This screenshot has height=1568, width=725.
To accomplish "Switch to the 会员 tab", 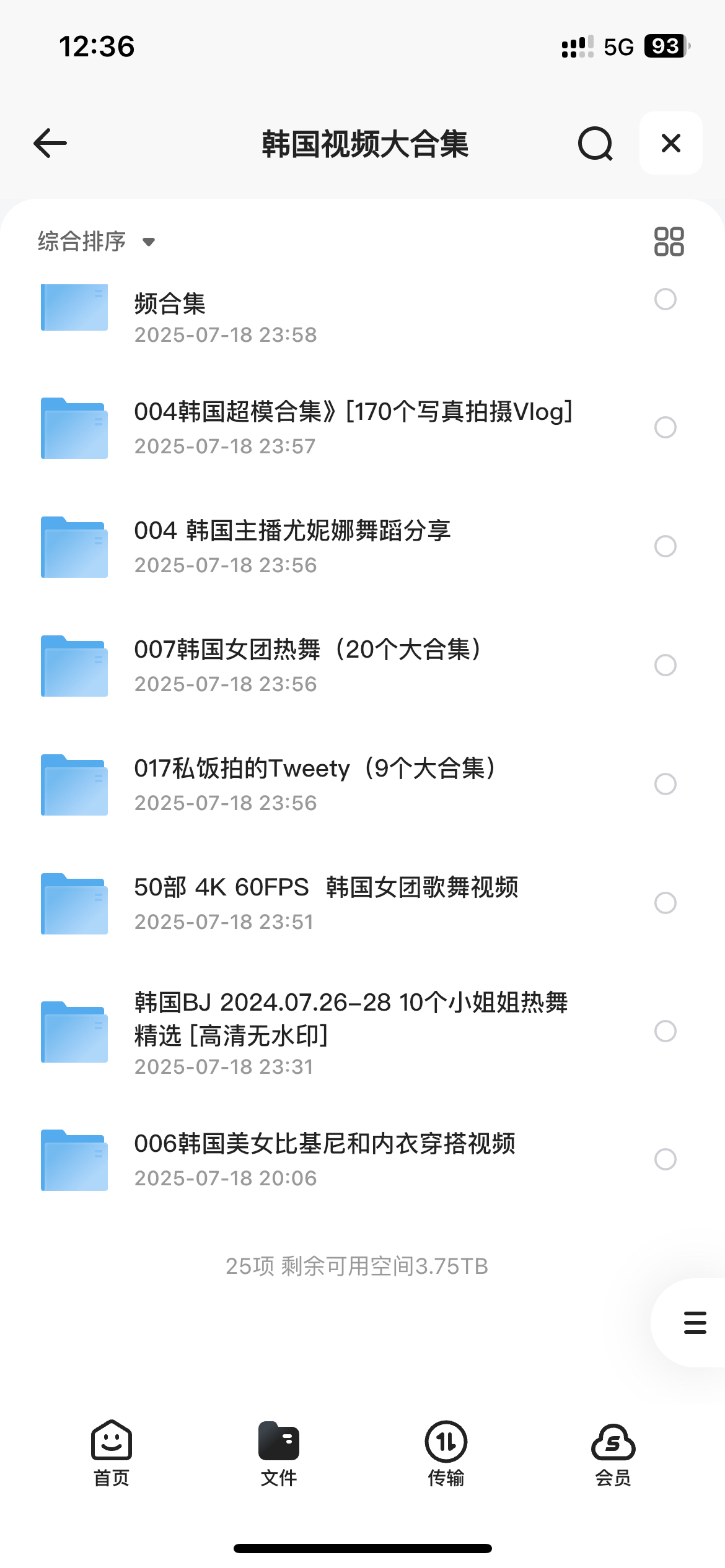I will (613, 1453).
